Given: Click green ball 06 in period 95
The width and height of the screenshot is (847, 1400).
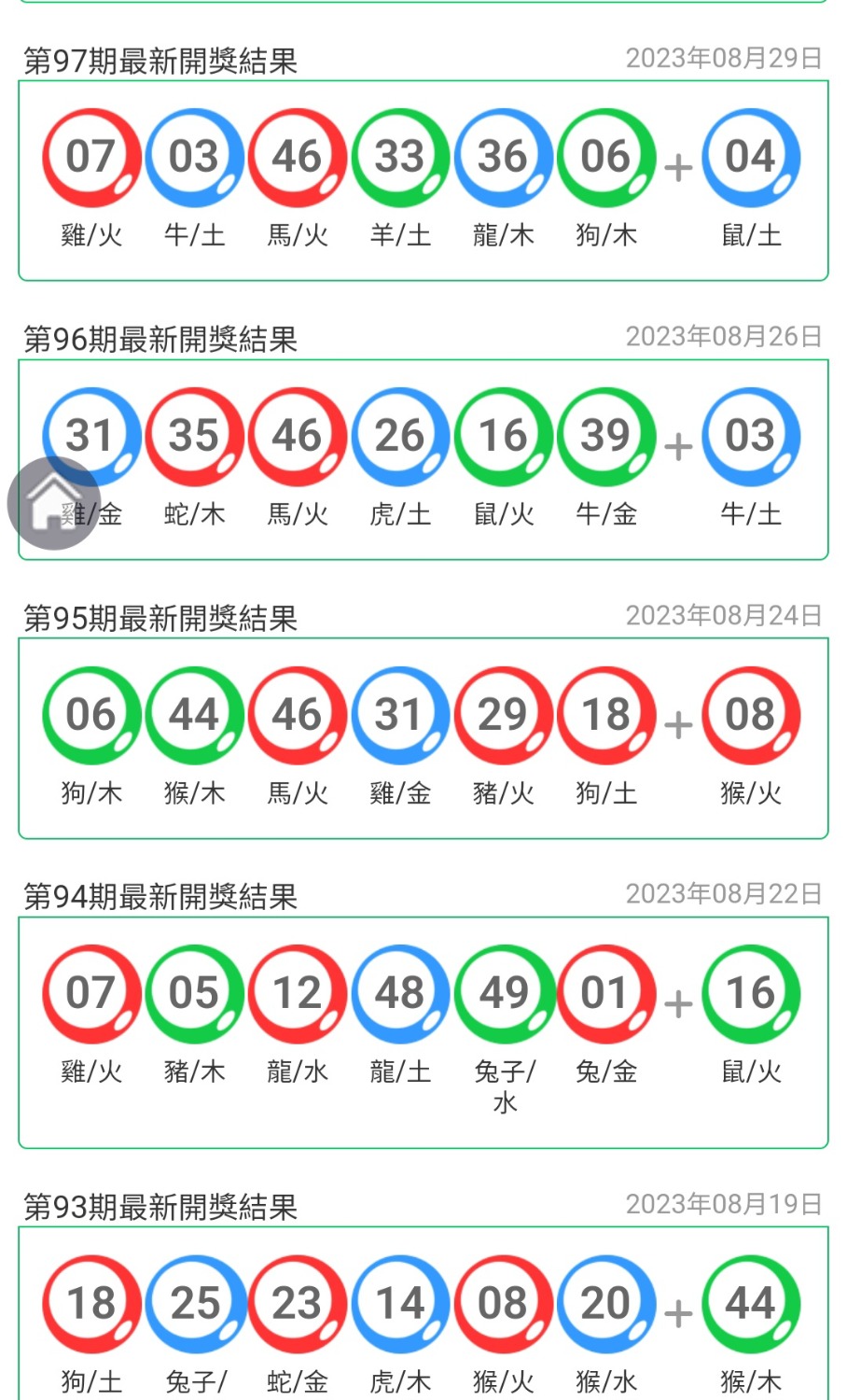Looking at the screenshot, I should pos(90,715).
